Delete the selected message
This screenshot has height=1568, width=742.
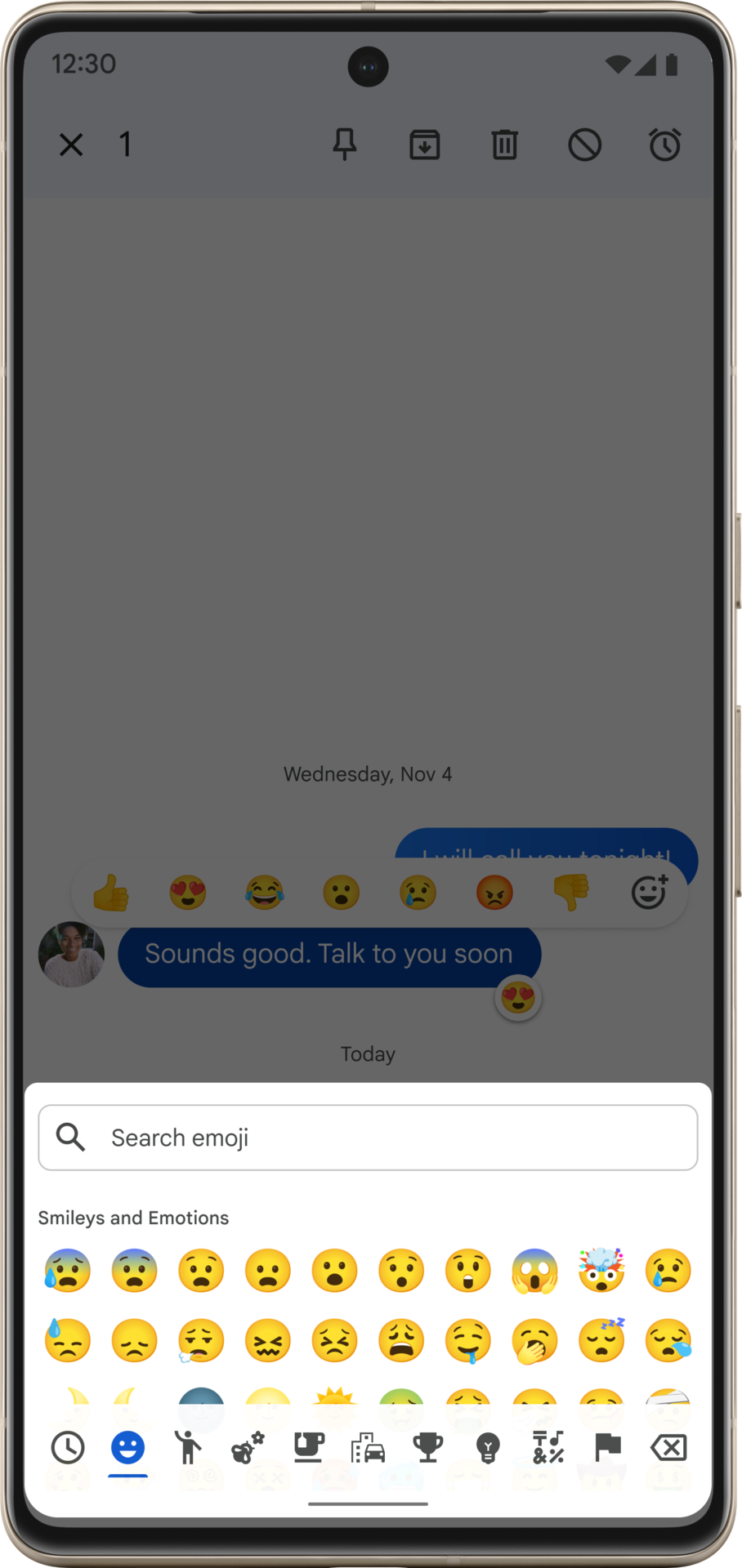pyautogui.click(x=504, y=145)
